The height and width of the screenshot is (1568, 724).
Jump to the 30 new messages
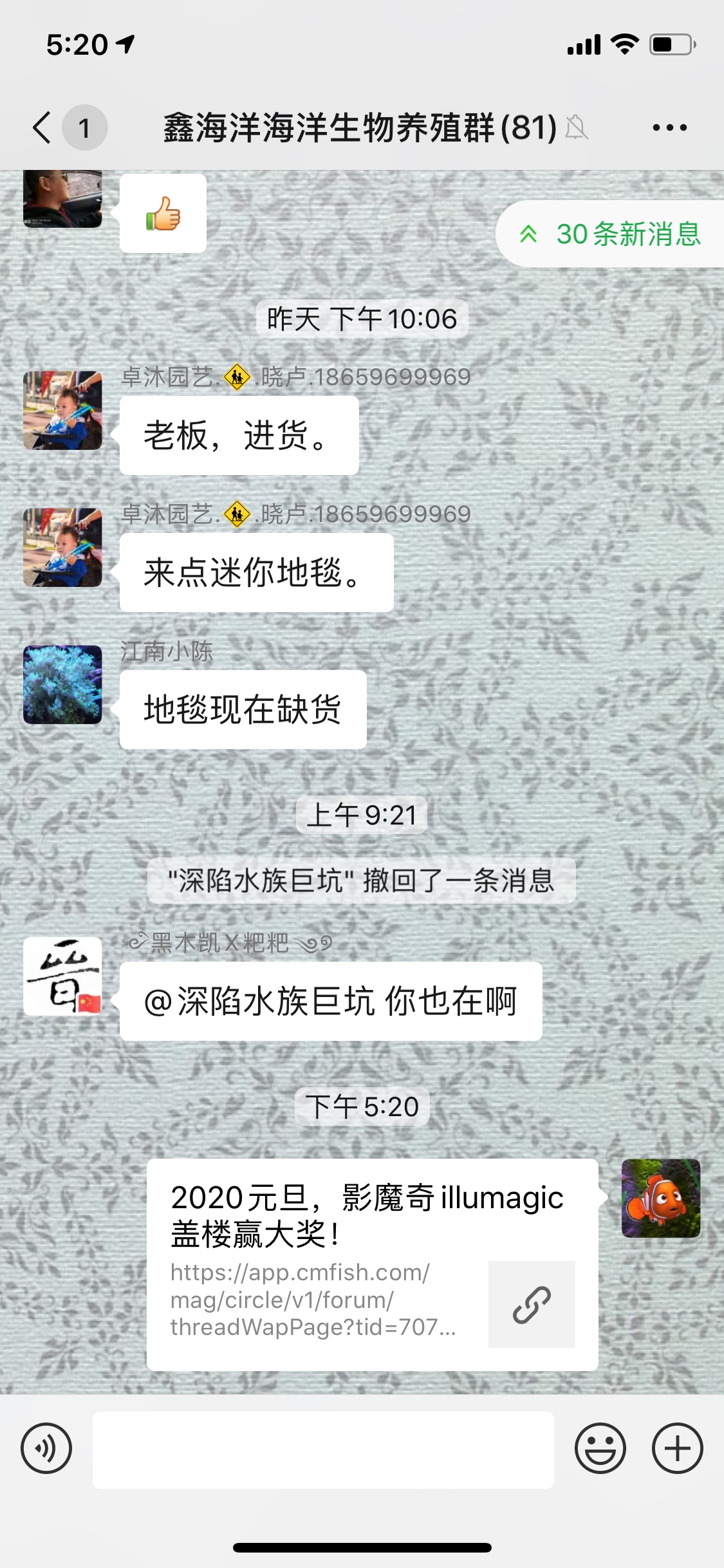click(611, 234)
